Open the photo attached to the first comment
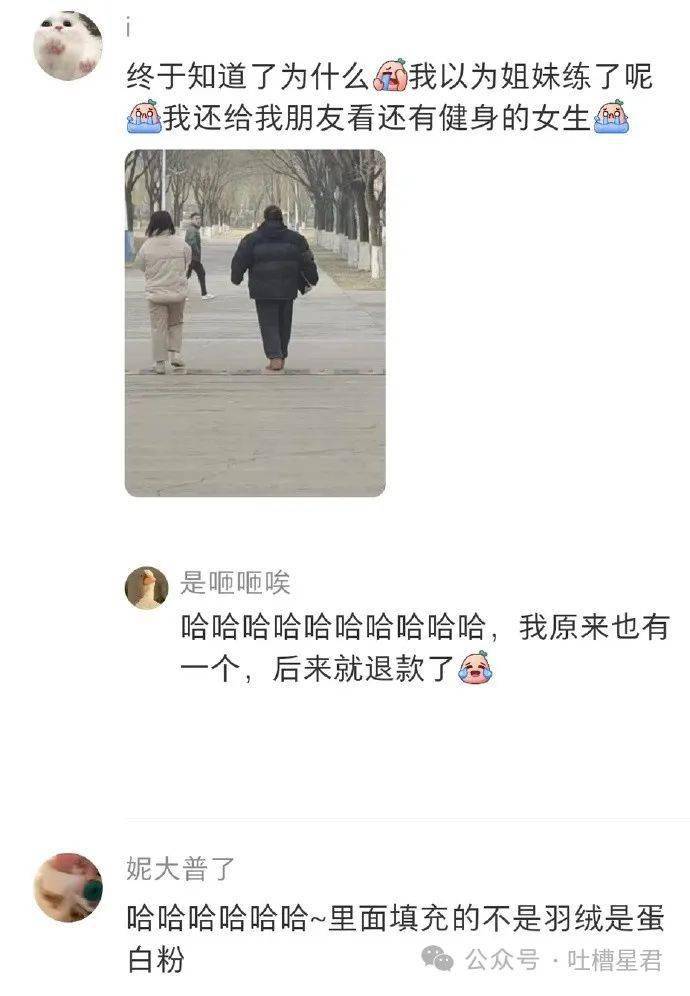 tap(255, 323)
